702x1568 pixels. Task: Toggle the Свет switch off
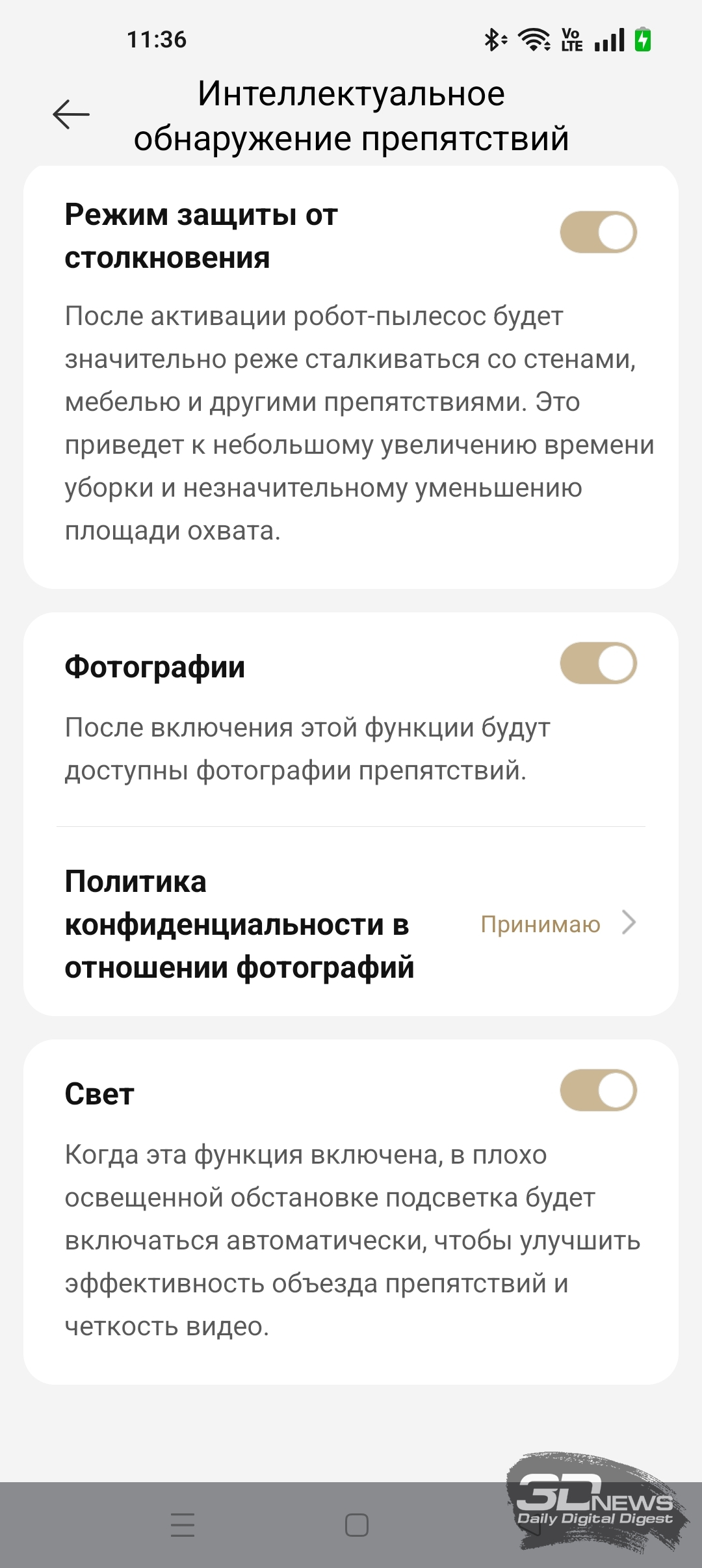598,1090
